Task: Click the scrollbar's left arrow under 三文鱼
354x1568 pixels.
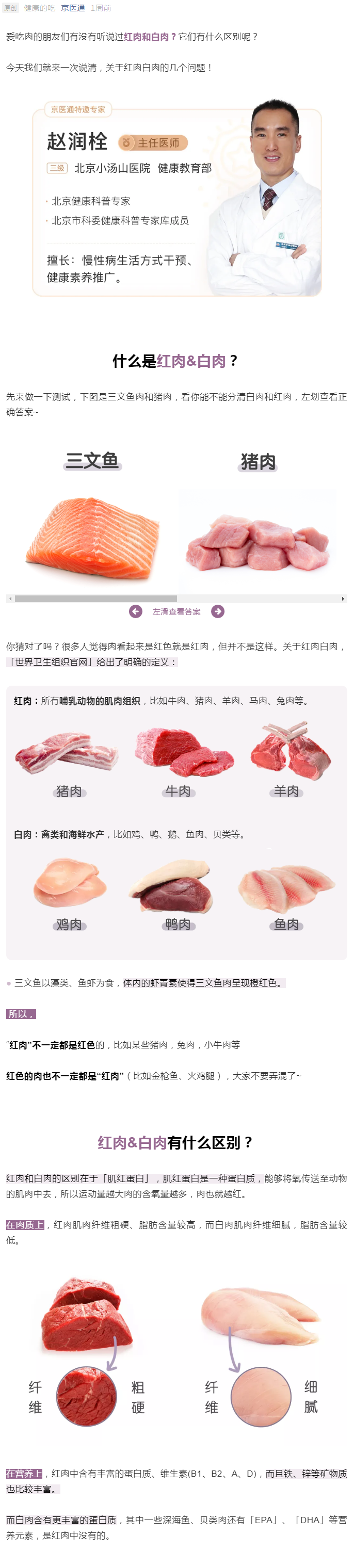Action: (x=10, y=599)
